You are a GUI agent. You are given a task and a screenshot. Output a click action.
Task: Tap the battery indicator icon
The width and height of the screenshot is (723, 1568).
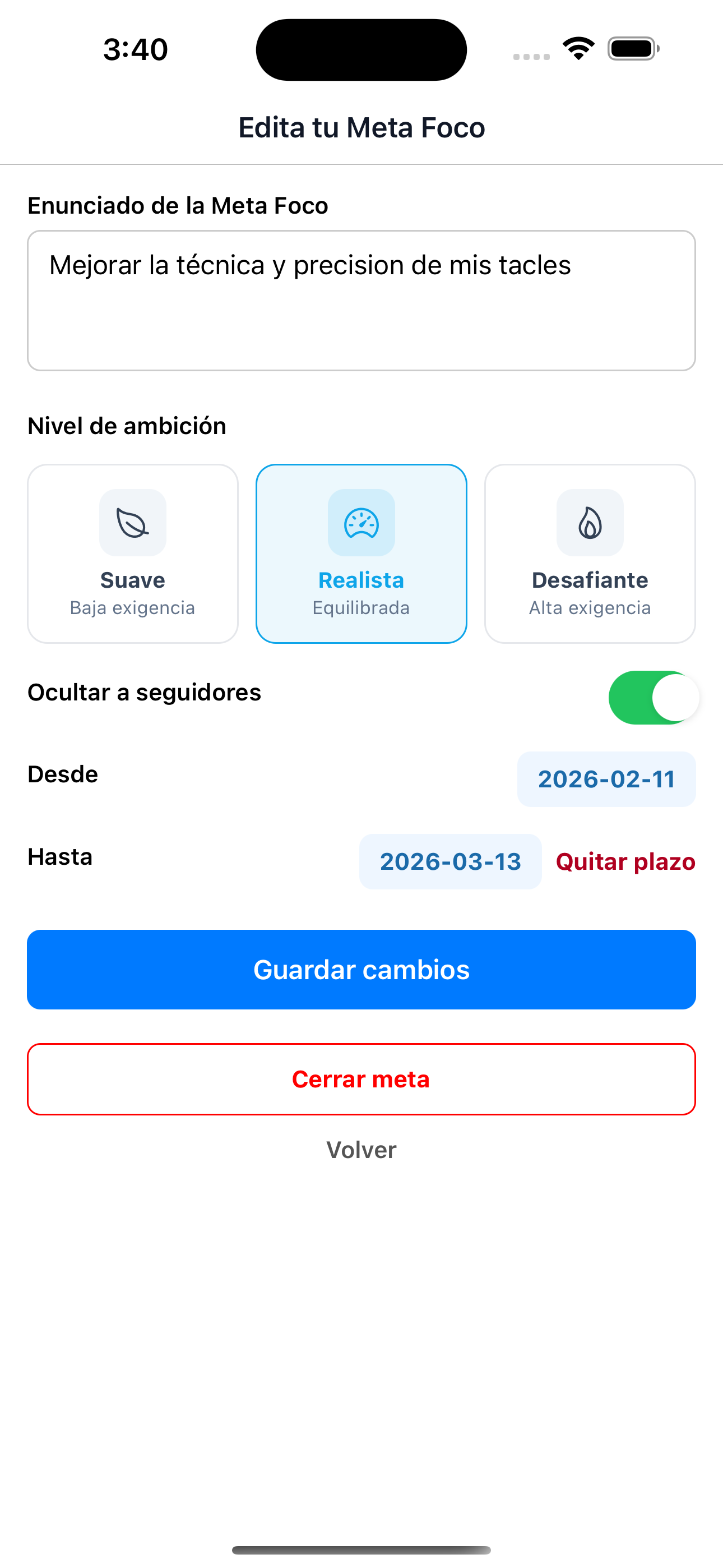(x=633, y=50)
